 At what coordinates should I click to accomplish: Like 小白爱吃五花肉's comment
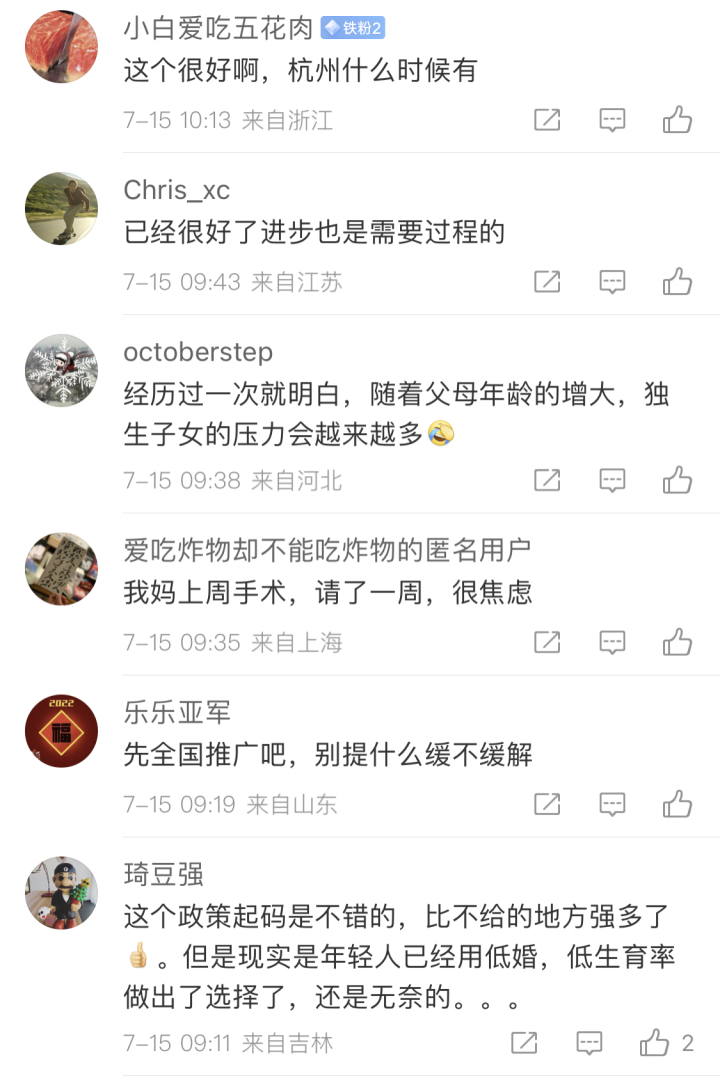point(677,120)
